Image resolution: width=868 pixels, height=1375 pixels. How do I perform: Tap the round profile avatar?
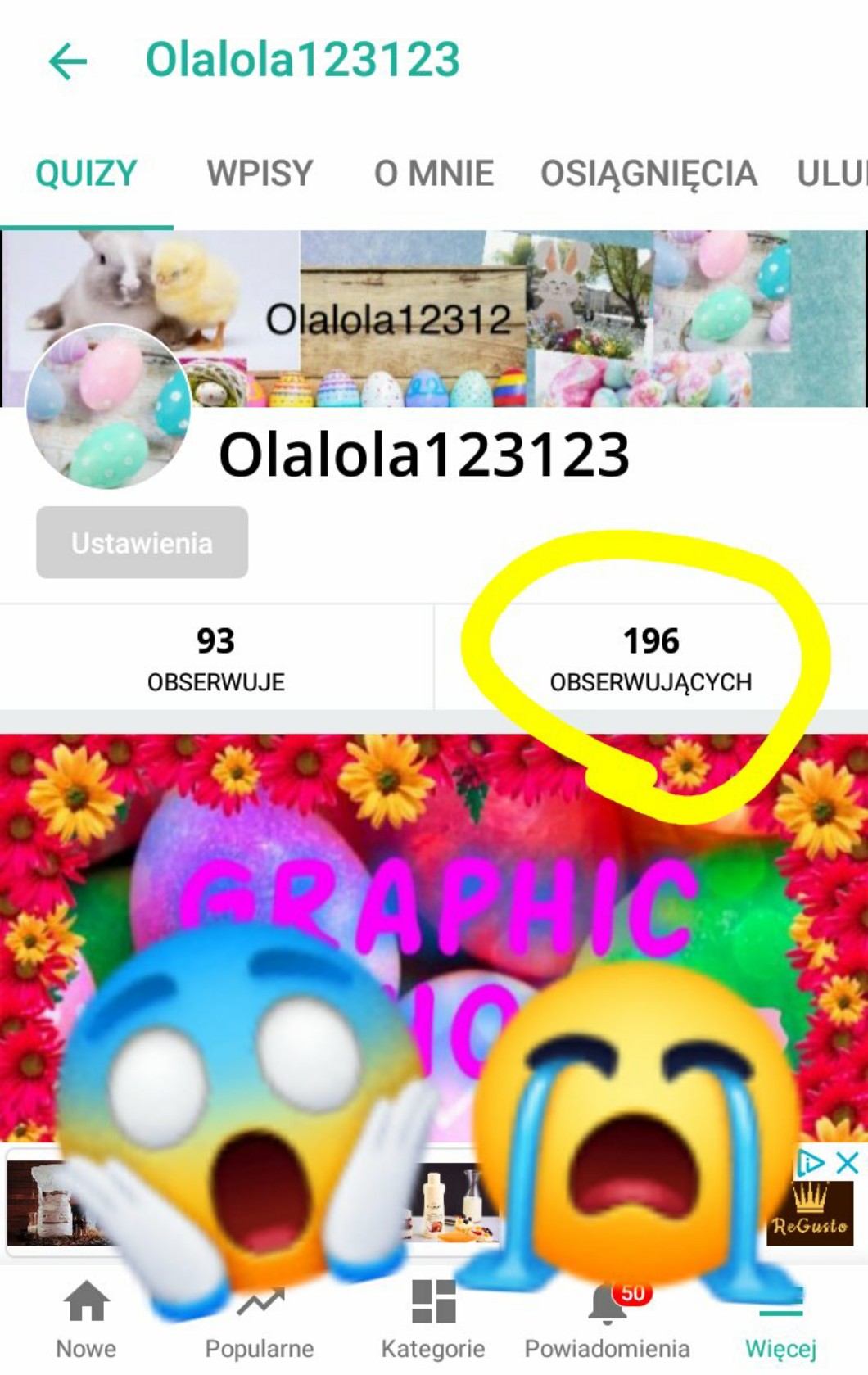point(108,406)
